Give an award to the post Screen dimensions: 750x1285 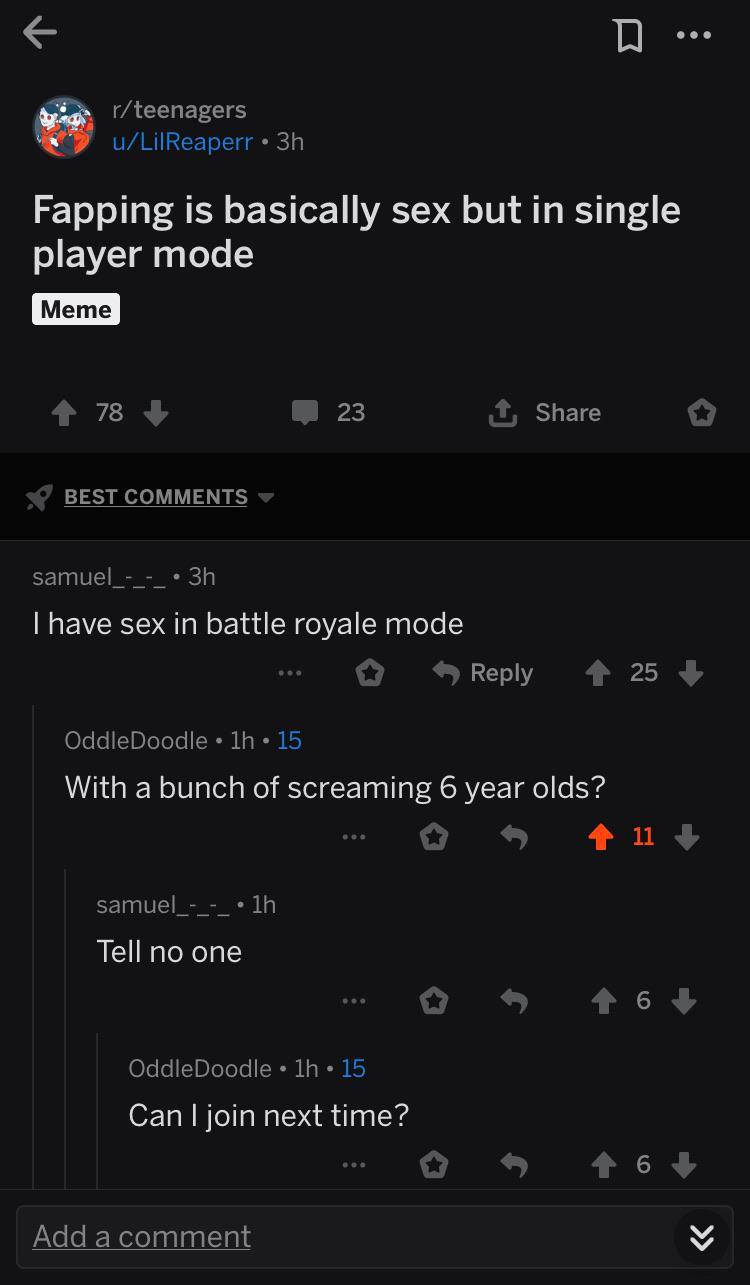pos(702,412)
